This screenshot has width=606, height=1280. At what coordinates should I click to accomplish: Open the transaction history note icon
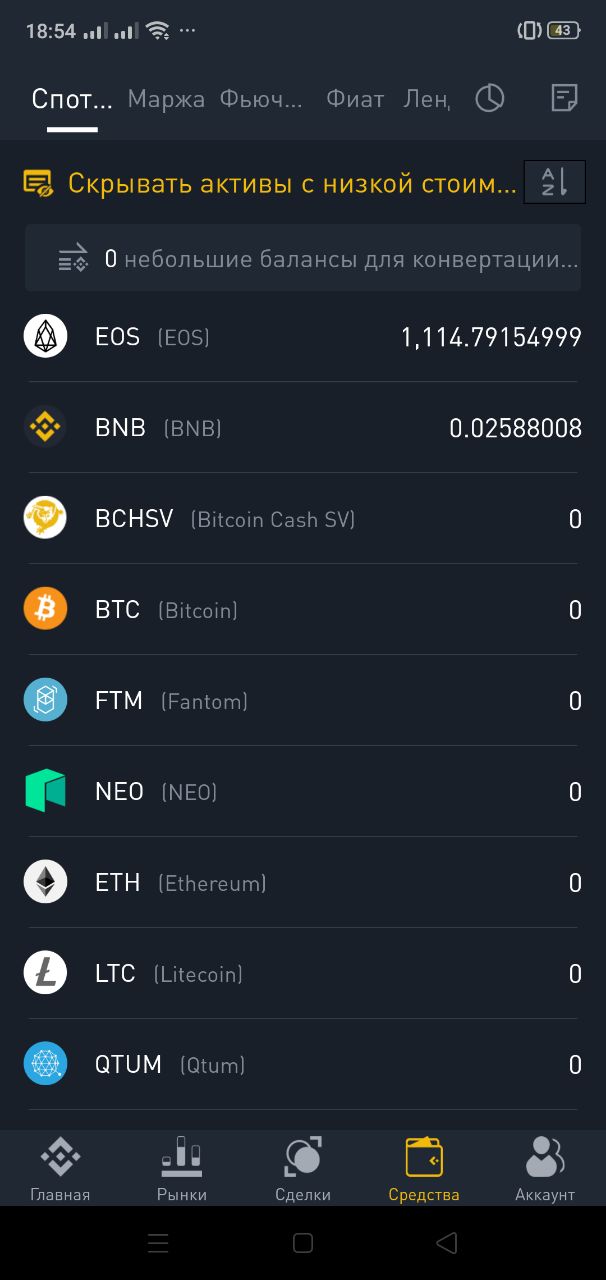pyautogui.click(x=565, y=98)
